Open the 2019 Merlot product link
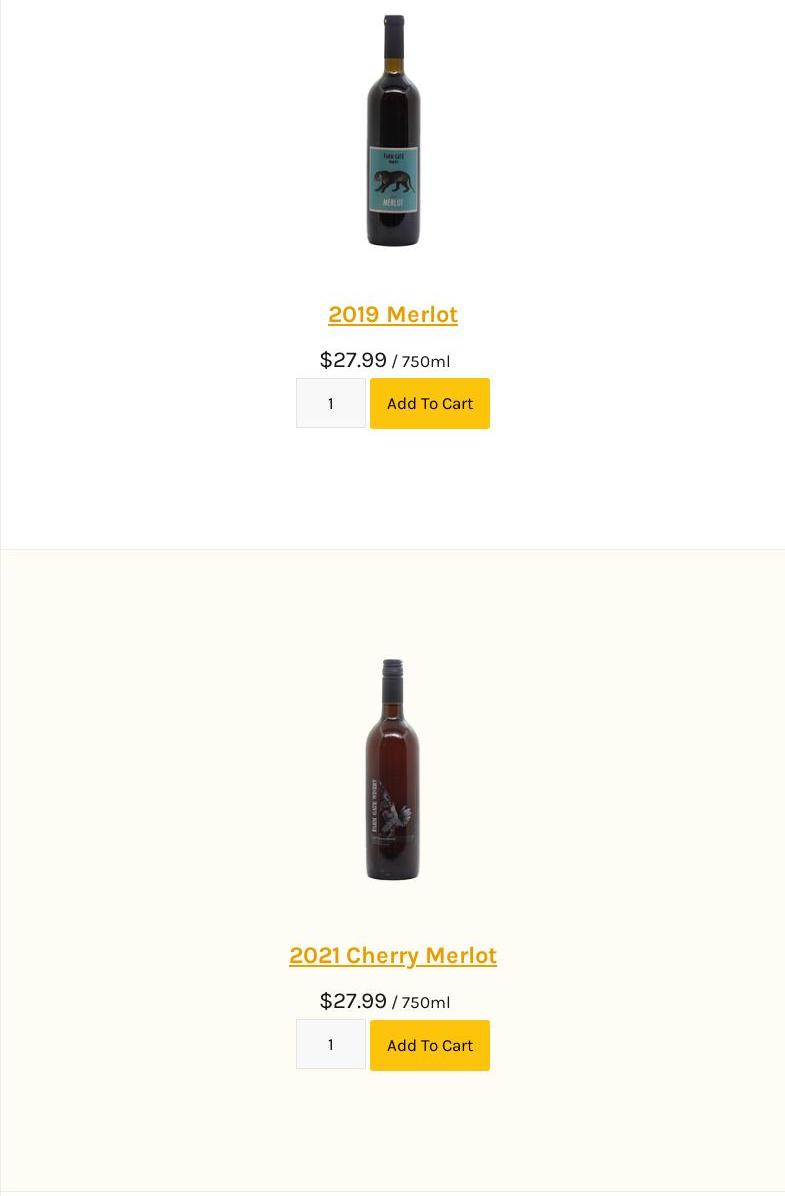 392,314
